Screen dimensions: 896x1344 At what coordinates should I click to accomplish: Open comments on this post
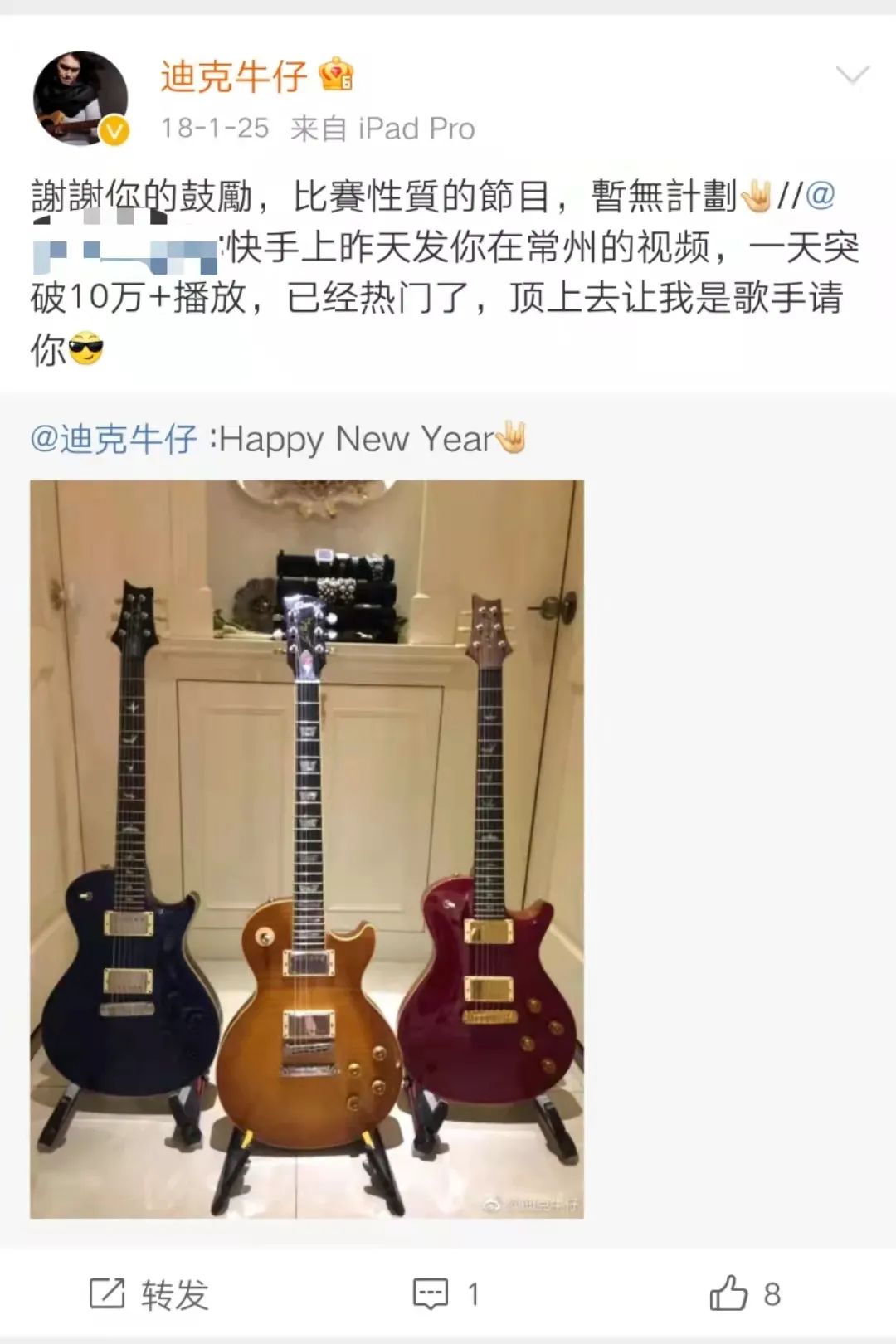[x=446, y=1294]
